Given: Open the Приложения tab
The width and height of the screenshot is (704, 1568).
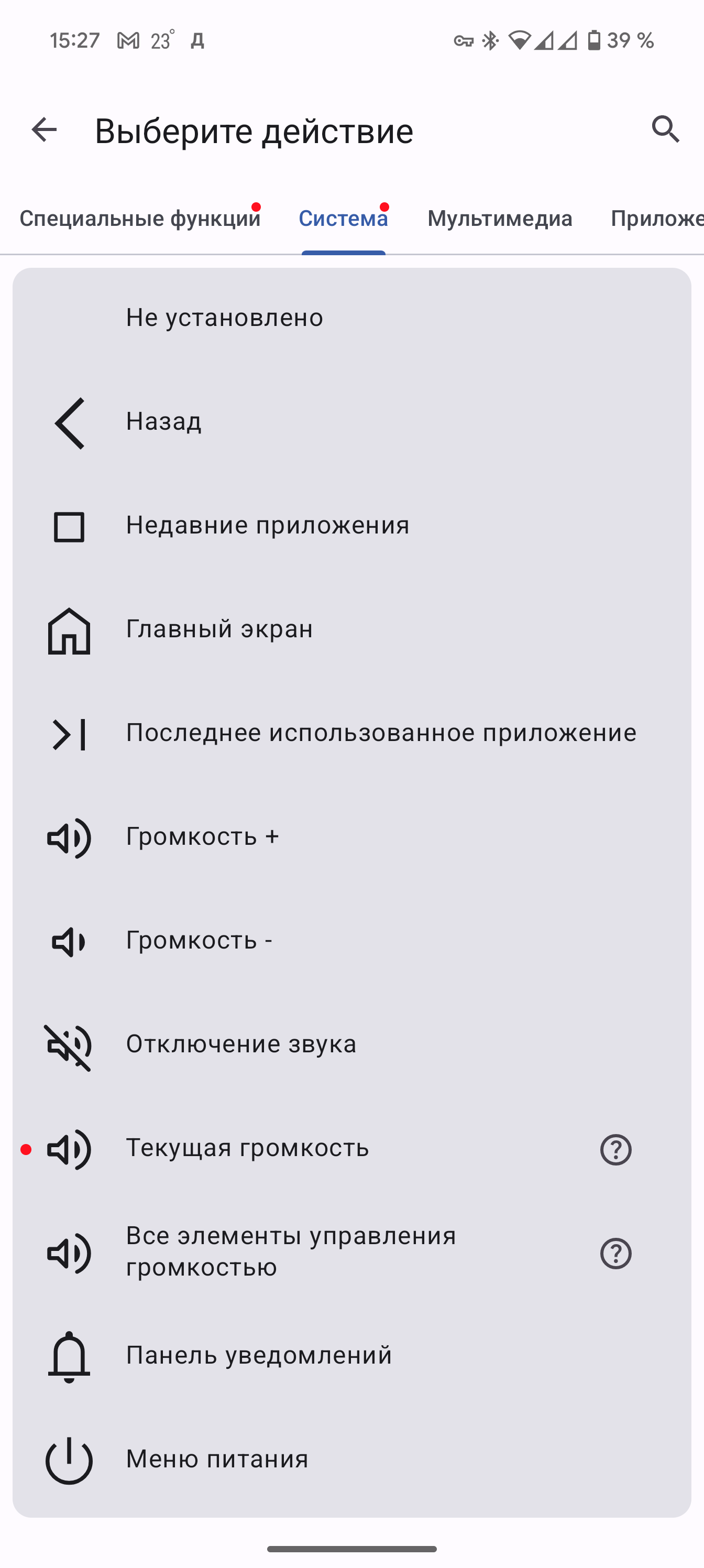Looking at the screenshot, I should [656, 219].
